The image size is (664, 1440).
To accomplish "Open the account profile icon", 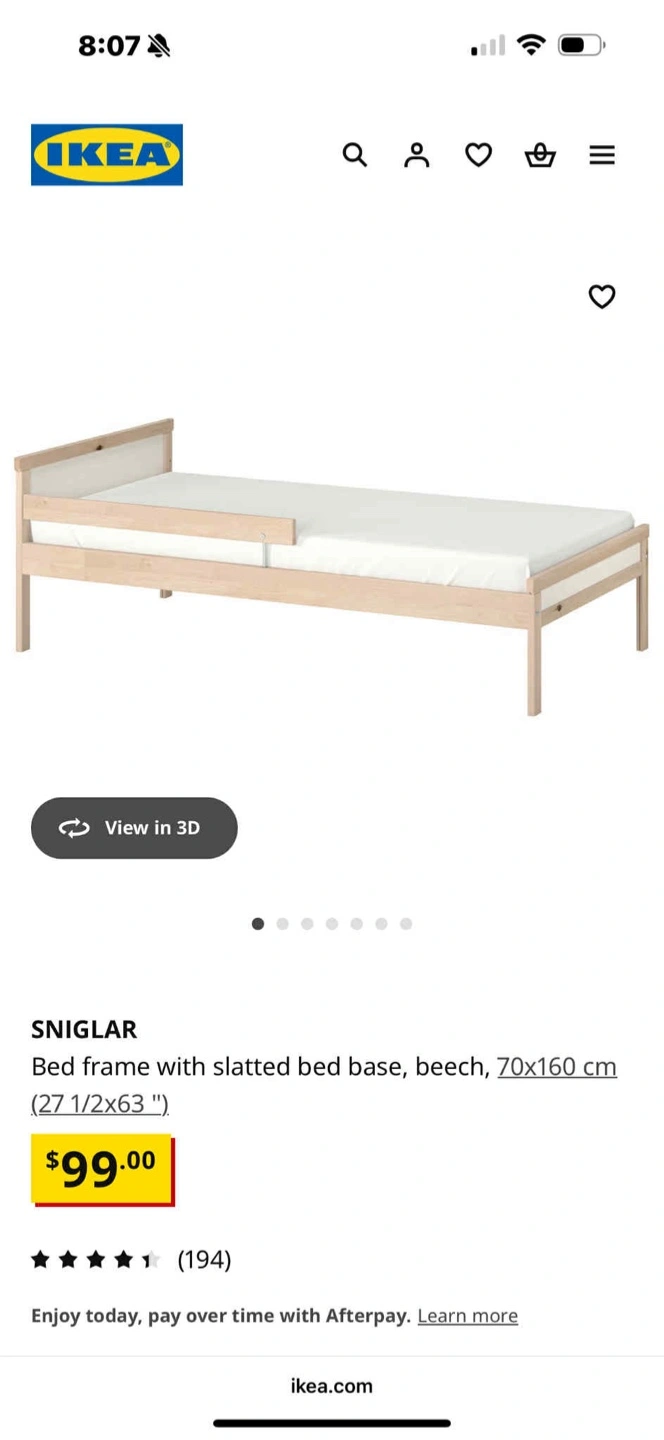I will click(417, 155).
